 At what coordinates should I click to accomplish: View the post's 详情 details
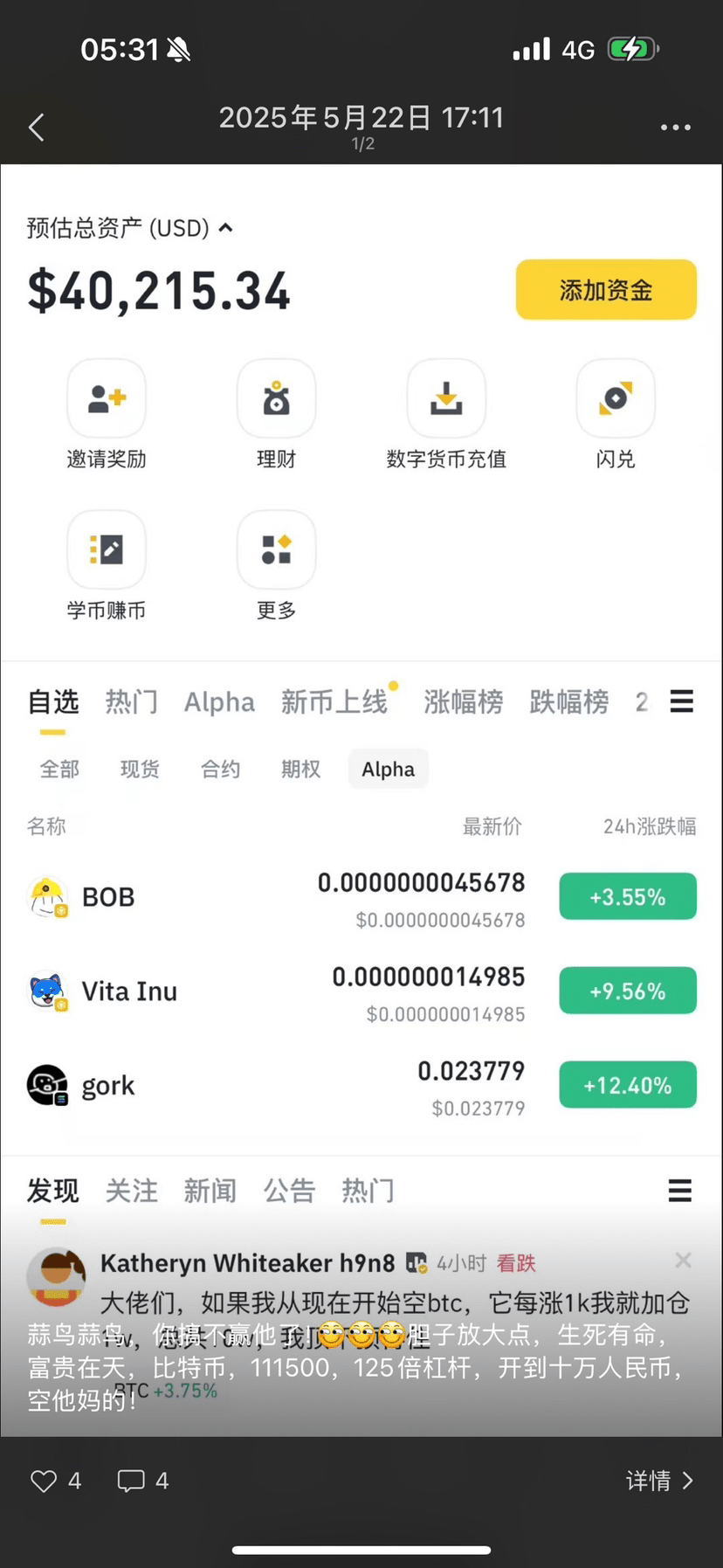[x=659, y=1480]
